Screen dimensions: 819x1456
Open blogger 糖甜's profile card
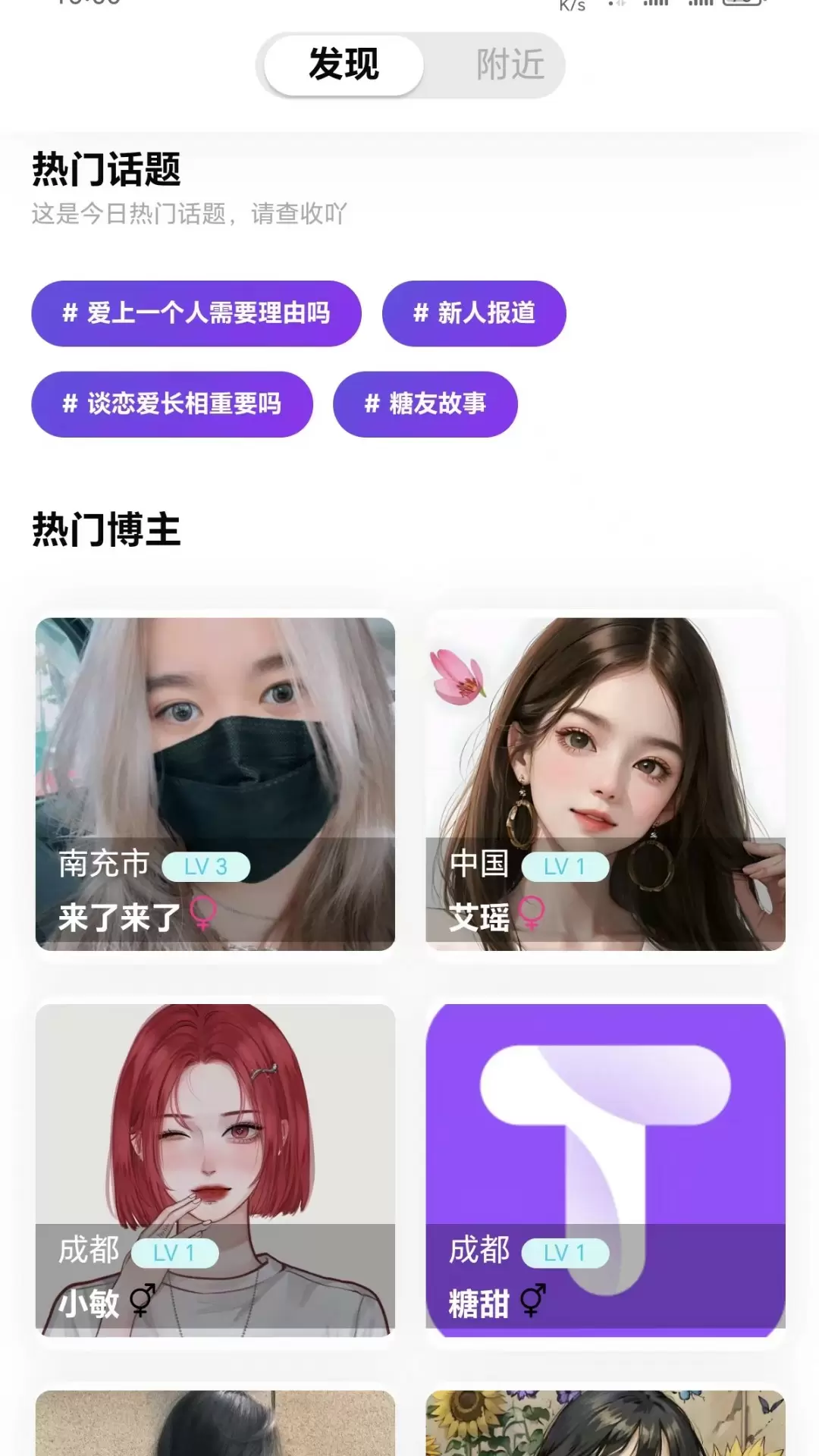[x=605, y=1170]
